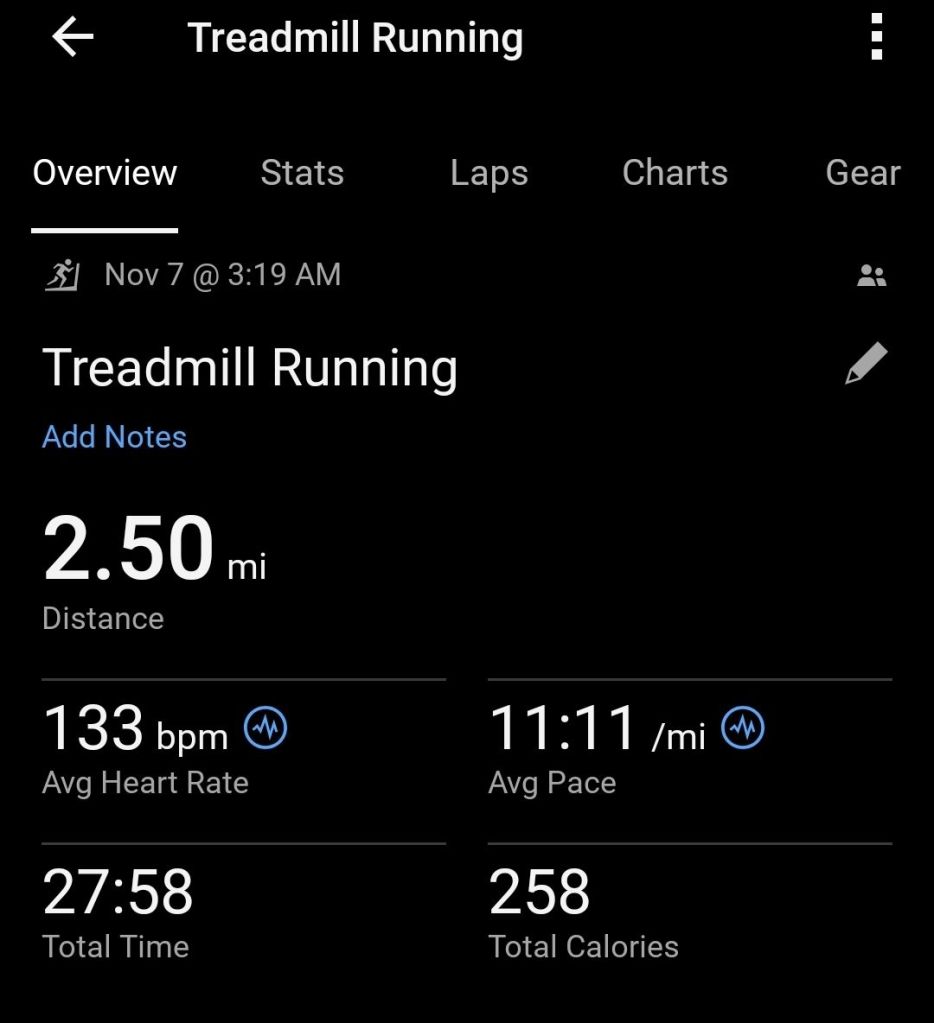This screenshot has height=1023, width=934.
Task: Open the three-dot overflow menu
Action: point(876,38)
